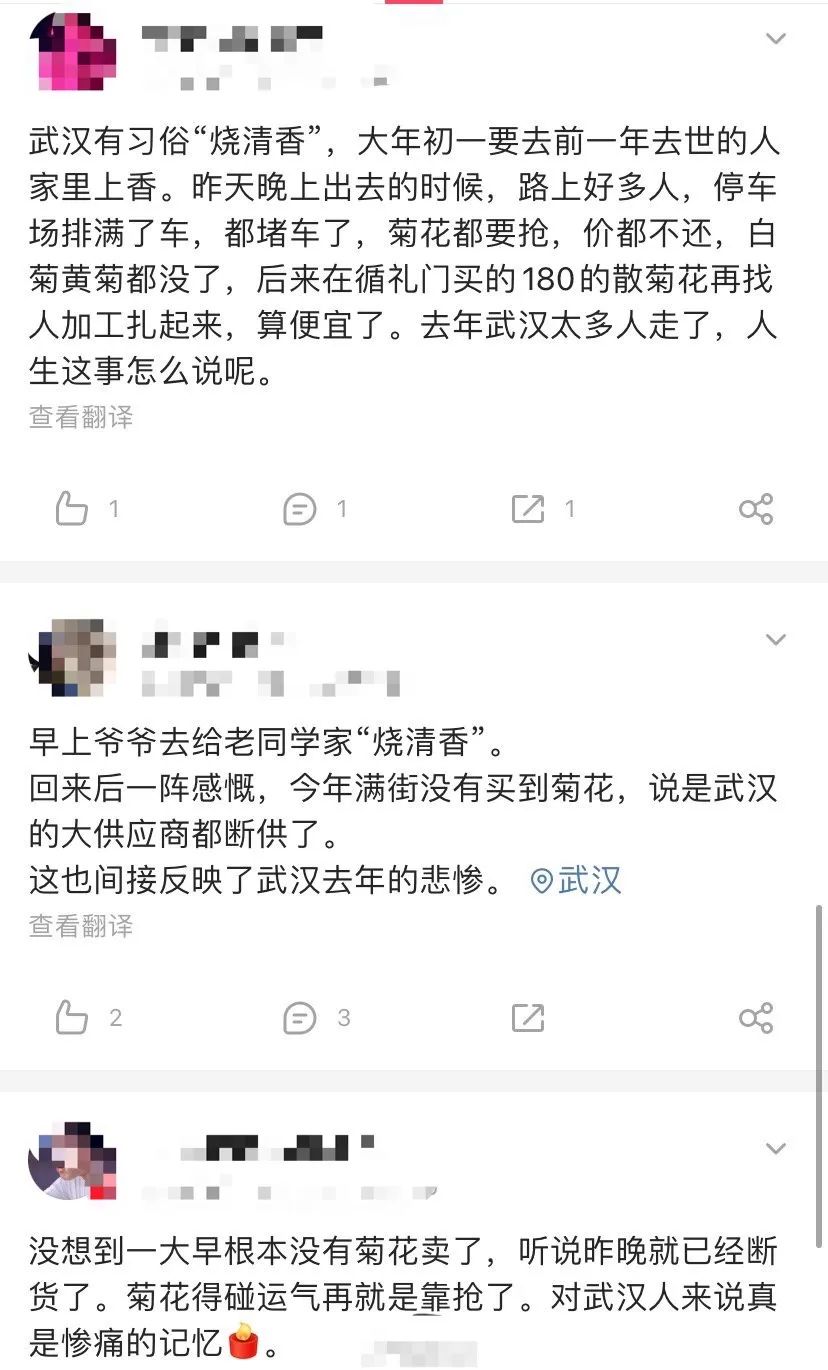Repost the post about 大供应商都断供了

tap(528, 1018)
